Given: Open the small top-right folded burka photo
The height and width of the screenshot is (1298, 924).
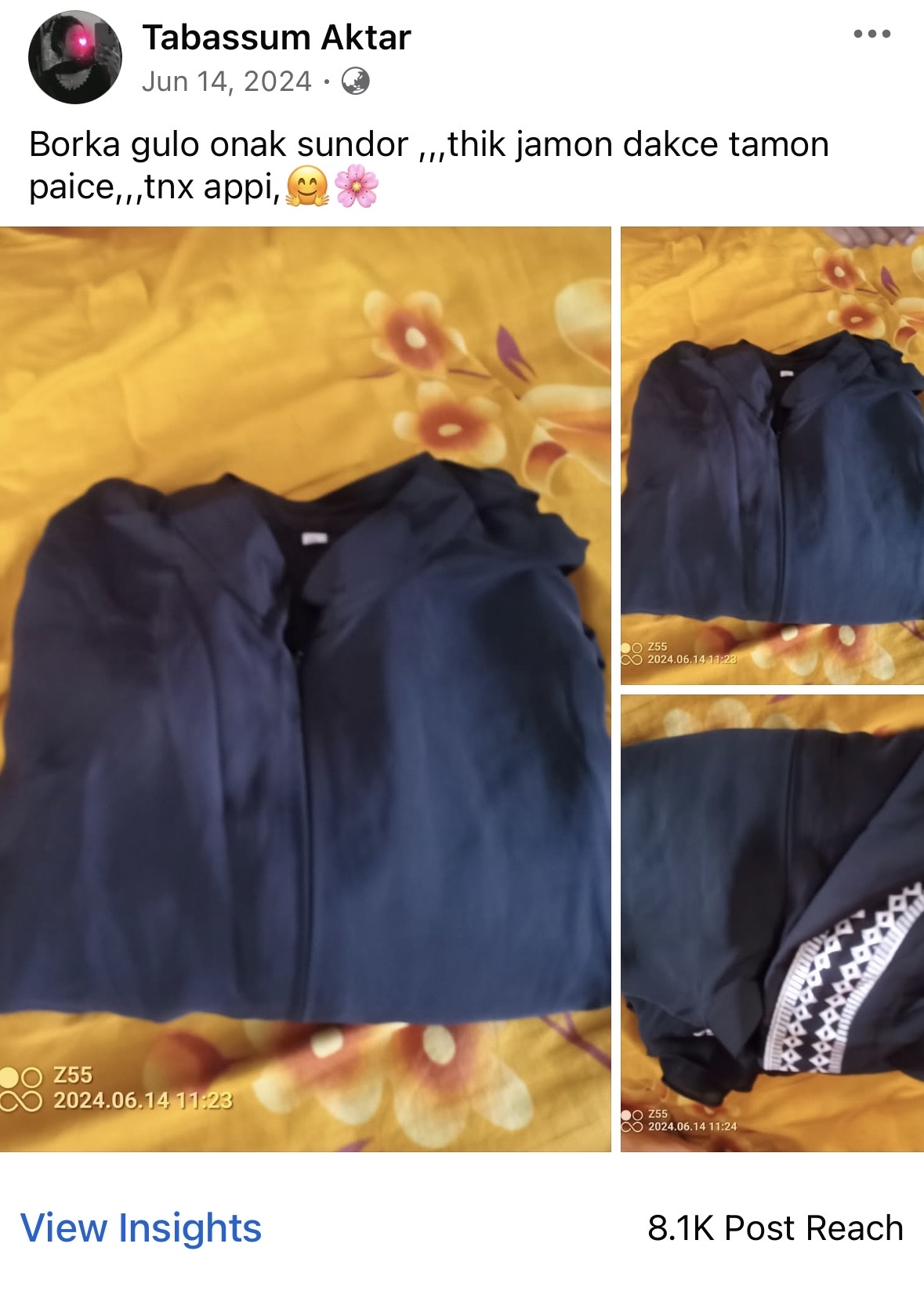Looking at the screenshot, I should 772,455.
